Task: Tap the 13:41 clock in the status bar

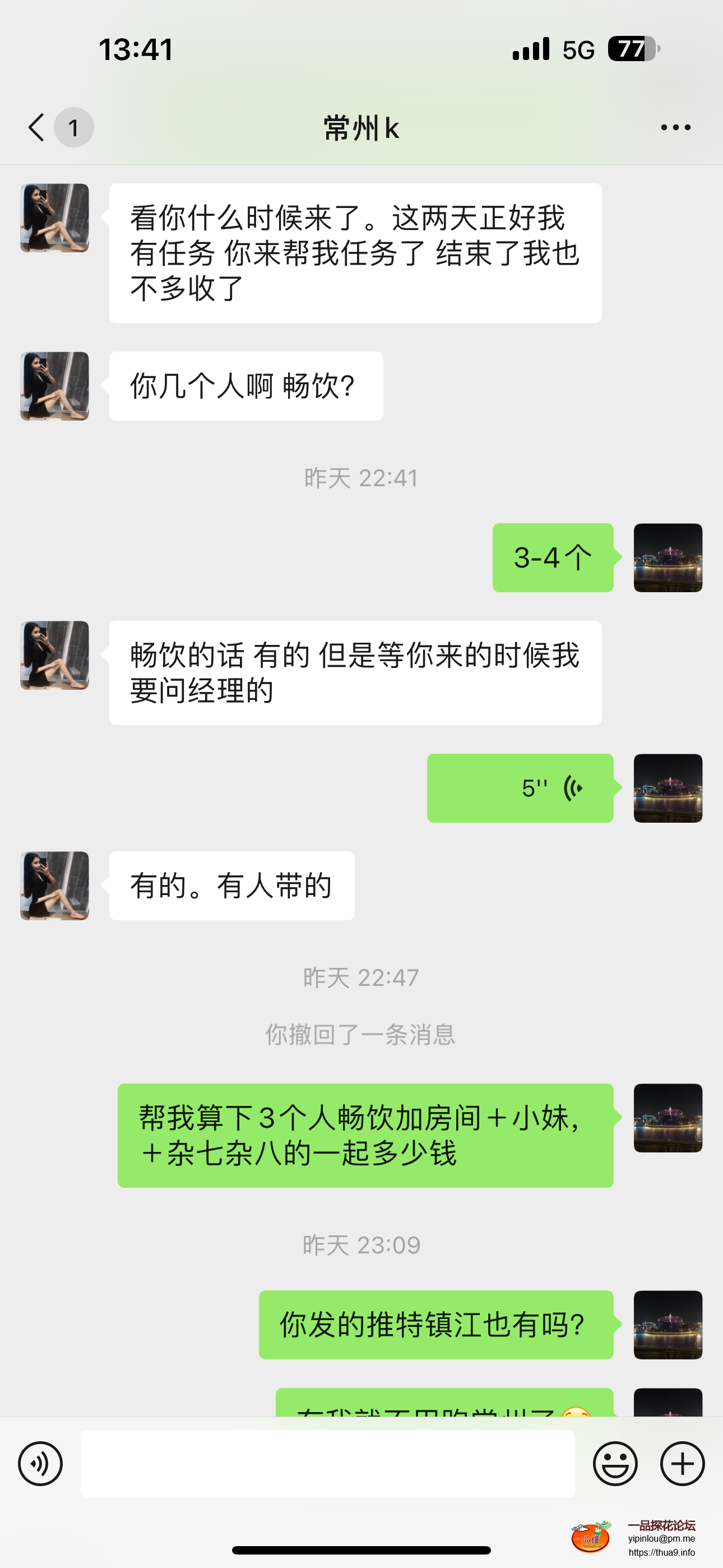Action: point(135,50)
